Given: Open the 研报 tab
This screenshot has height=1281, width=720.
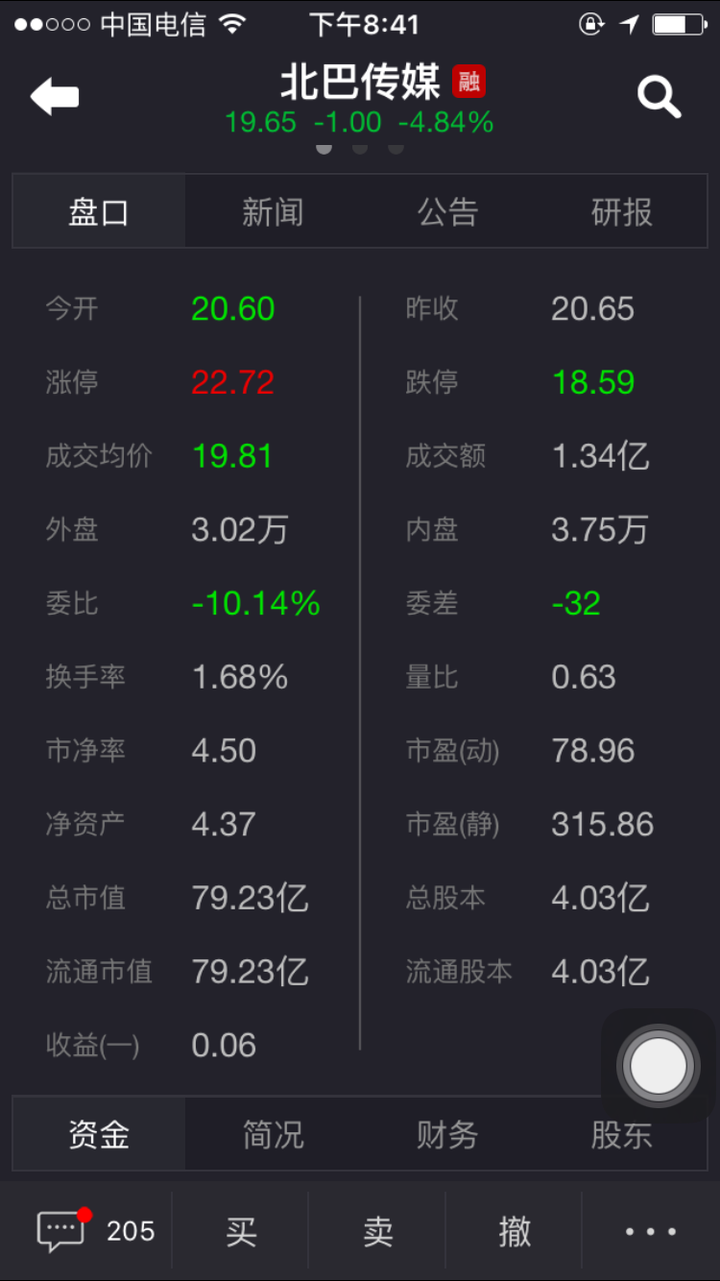Looking at the screenshot, I should coord(621,211).
